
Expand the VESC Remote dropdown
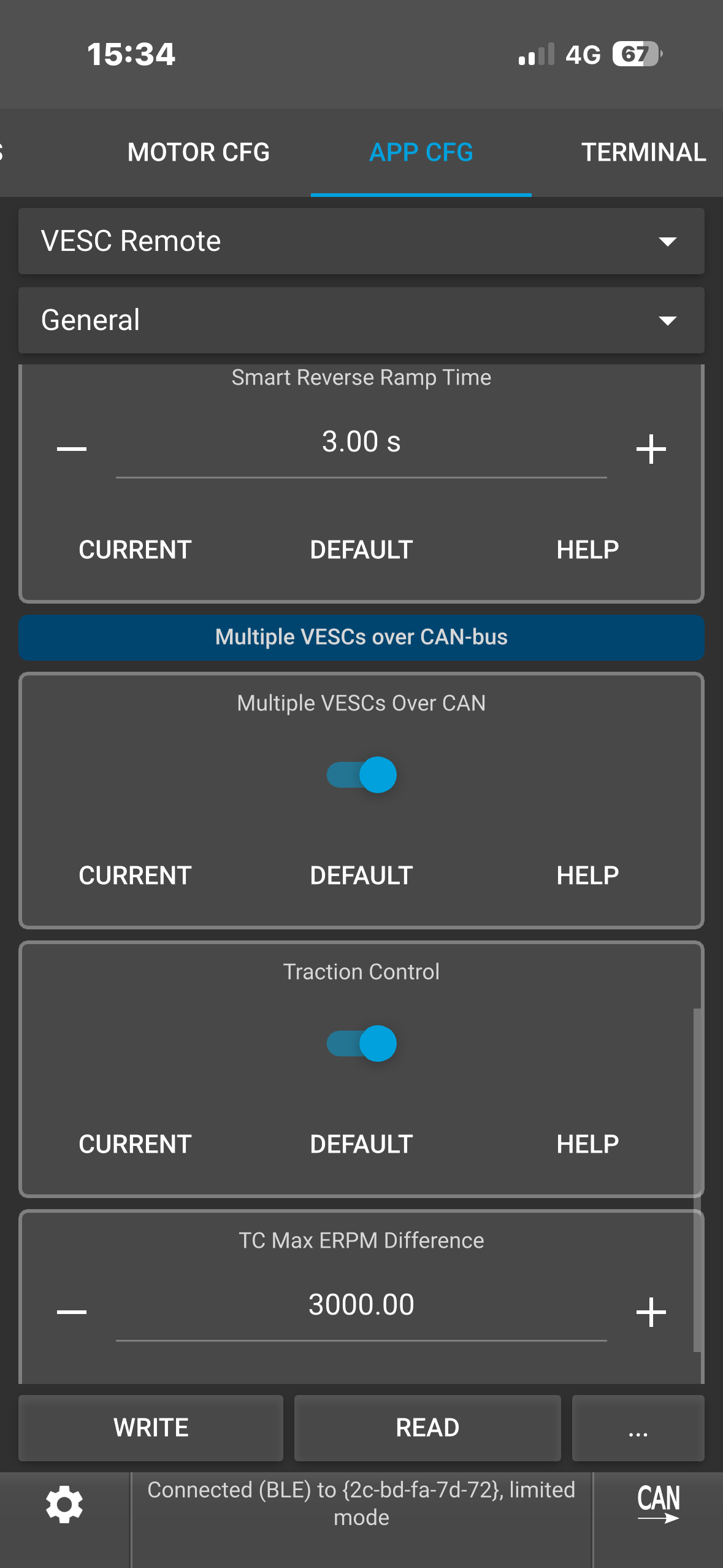pos(361,241)
